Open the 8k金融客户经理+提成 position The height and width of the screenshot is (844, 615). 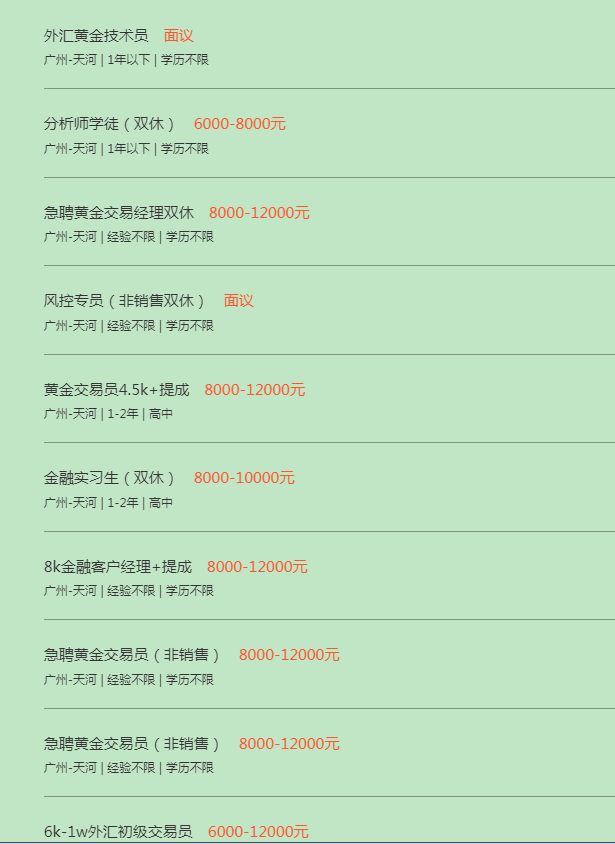point(117,567)
